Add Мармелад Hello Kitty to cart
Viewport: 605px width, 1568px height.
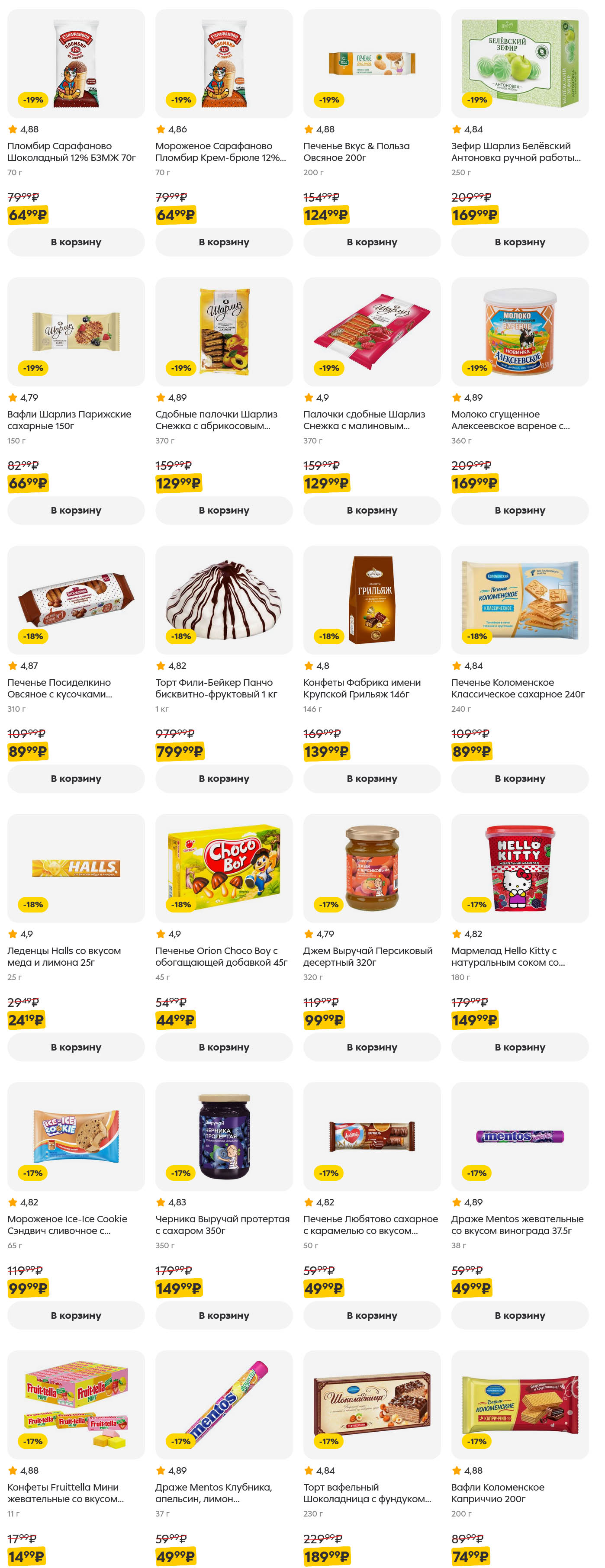pyautogui.click(x=519, y=1047)
